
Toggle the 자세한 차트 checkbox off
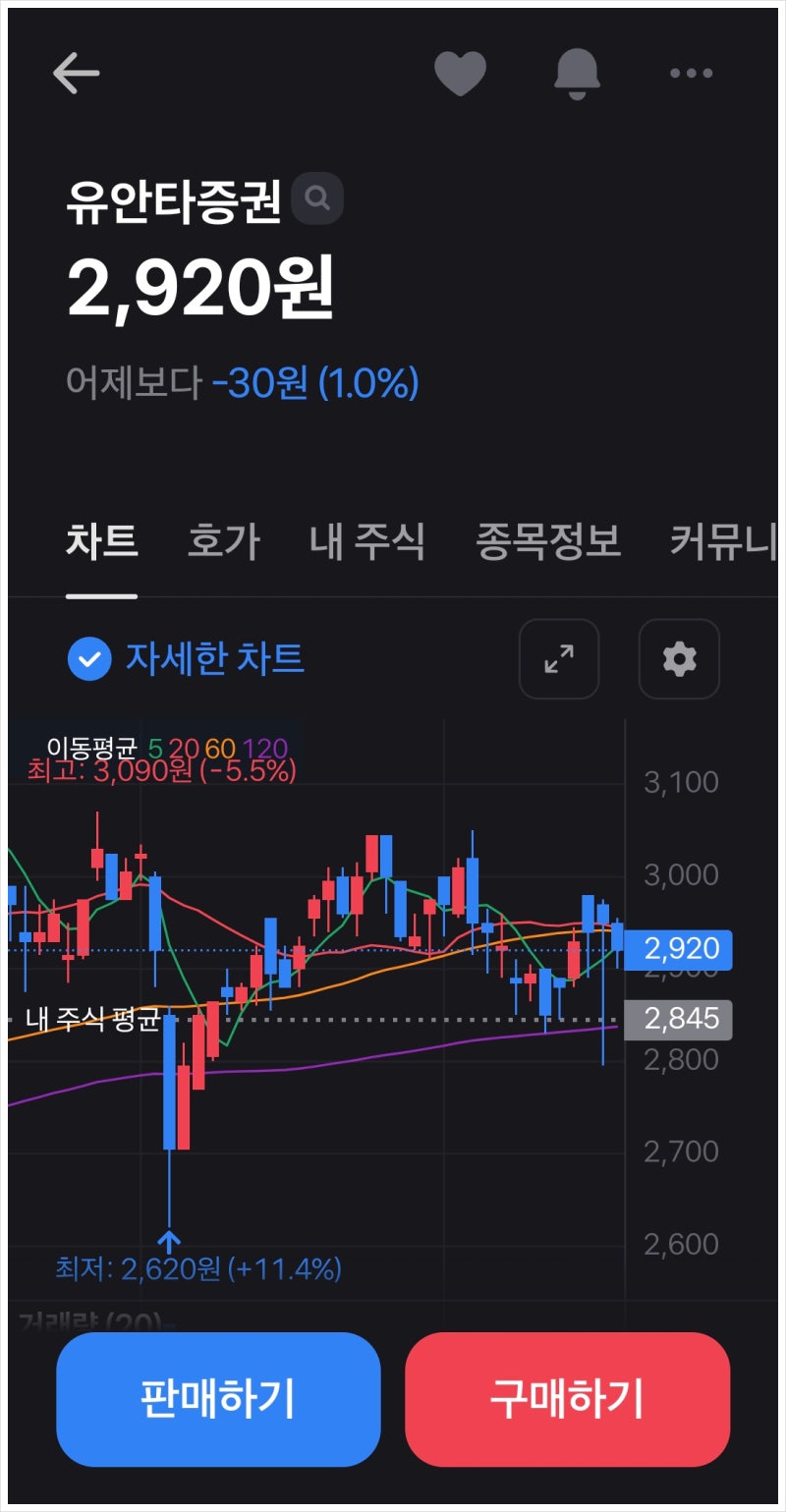[x=89, y=659]
